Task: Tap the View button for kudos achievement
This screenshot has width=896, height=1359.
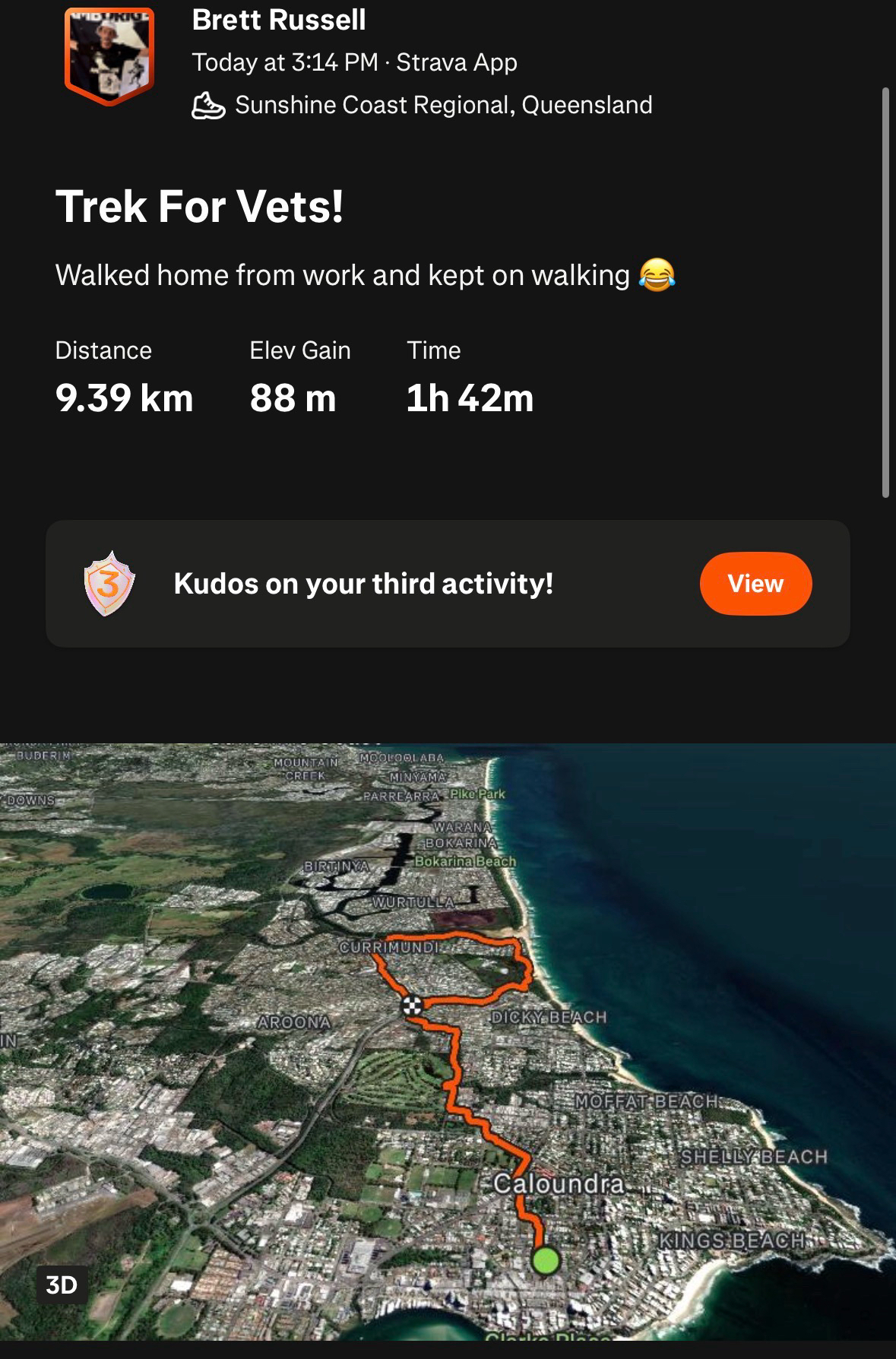Action: 755,584
